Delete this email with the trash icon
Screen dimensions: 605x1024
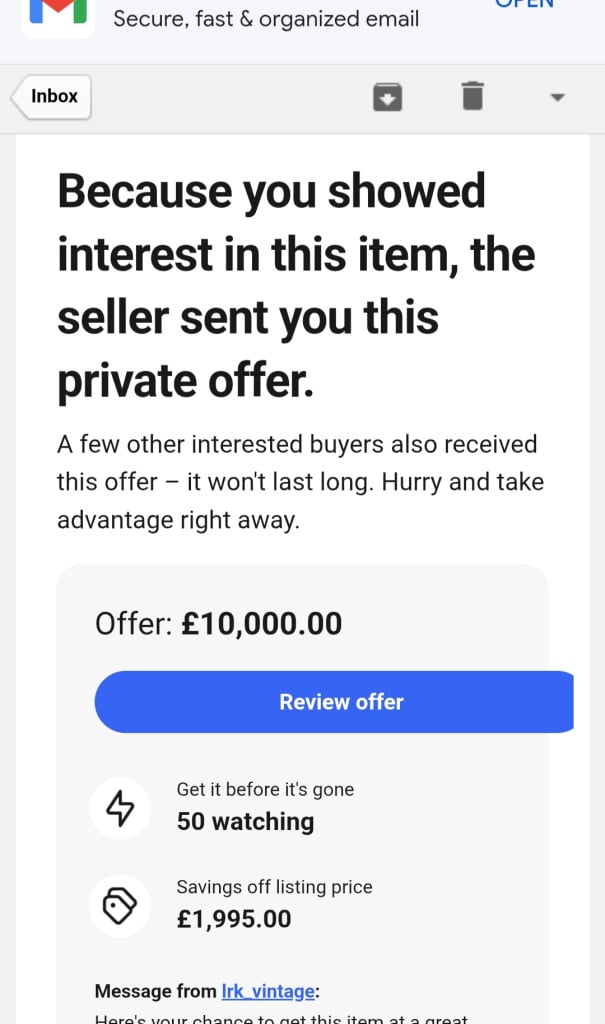click(472, 97)
